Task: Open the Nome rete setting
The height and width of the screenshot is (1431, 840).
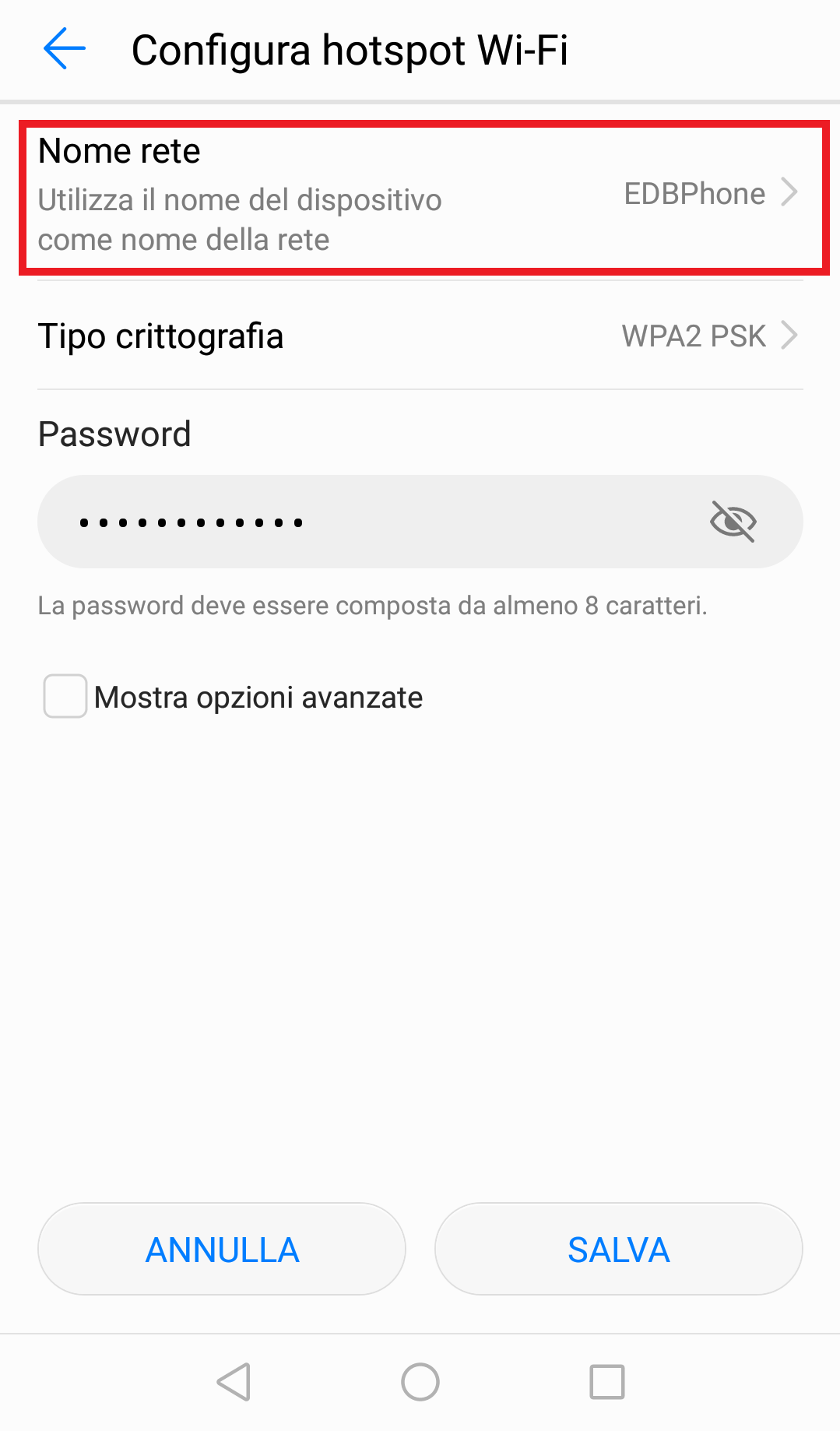Action: (420, 195)
